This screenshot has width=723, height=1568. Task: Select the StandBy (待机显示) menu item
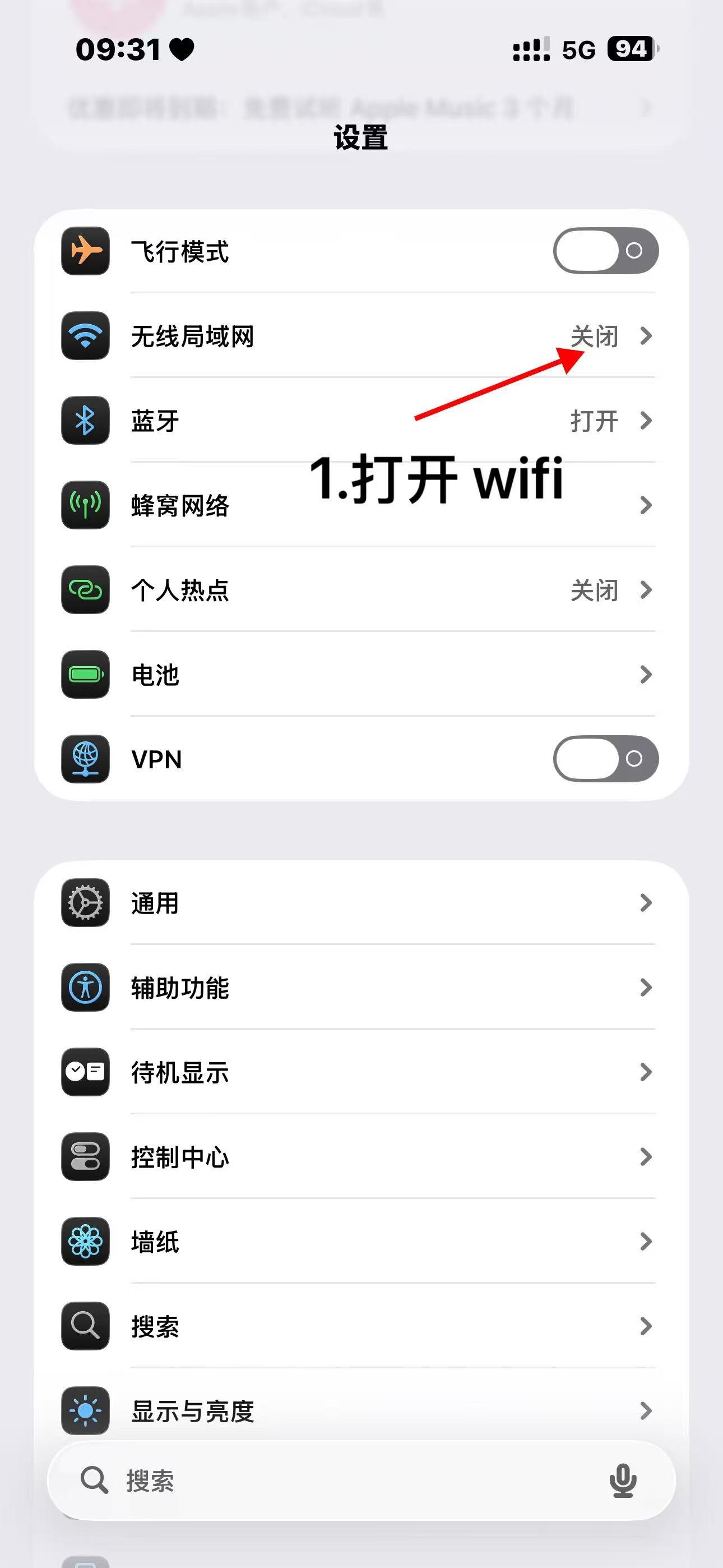point(361,1073)
